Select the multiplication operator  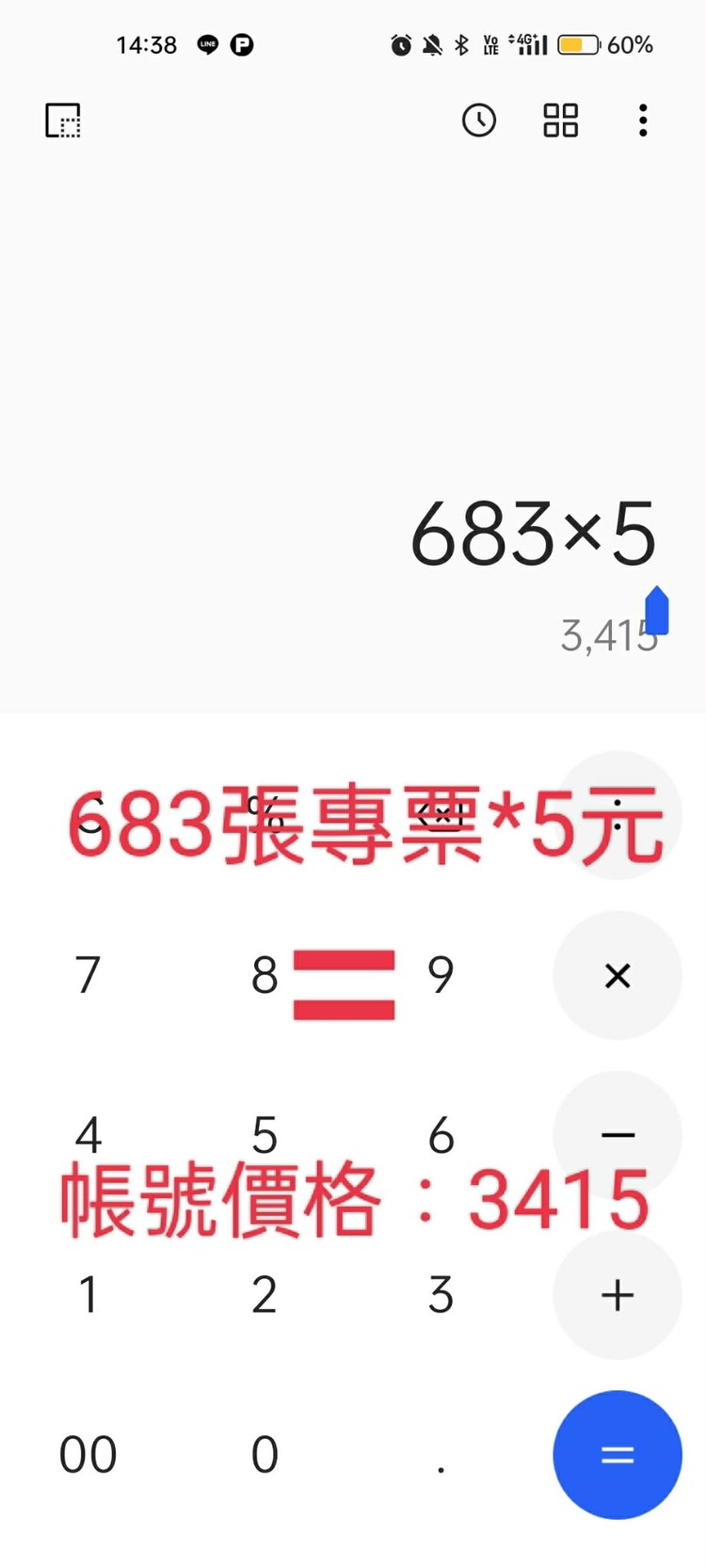[x=617, y=976]
